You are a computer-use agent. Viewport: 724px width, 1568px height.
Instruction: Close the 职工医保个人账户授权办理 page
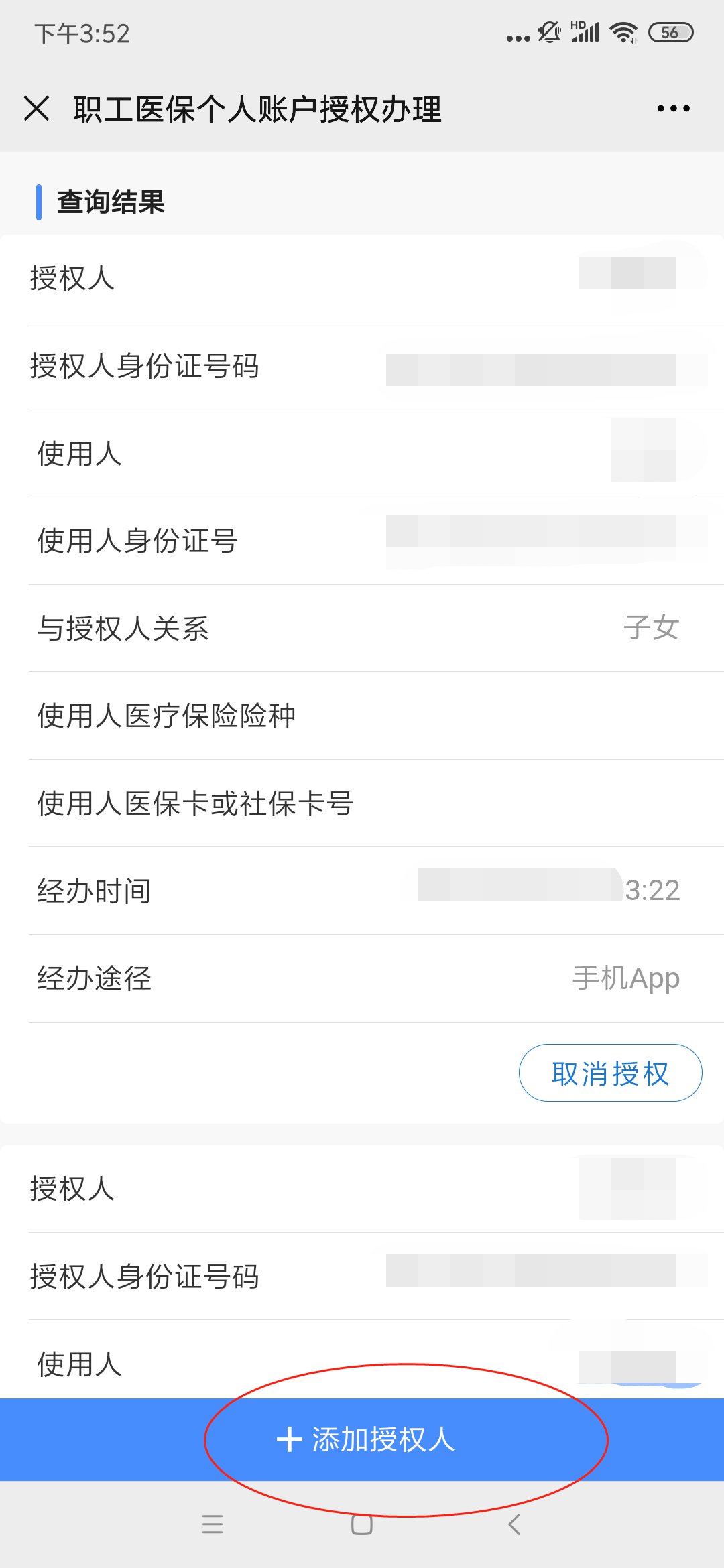37,109
